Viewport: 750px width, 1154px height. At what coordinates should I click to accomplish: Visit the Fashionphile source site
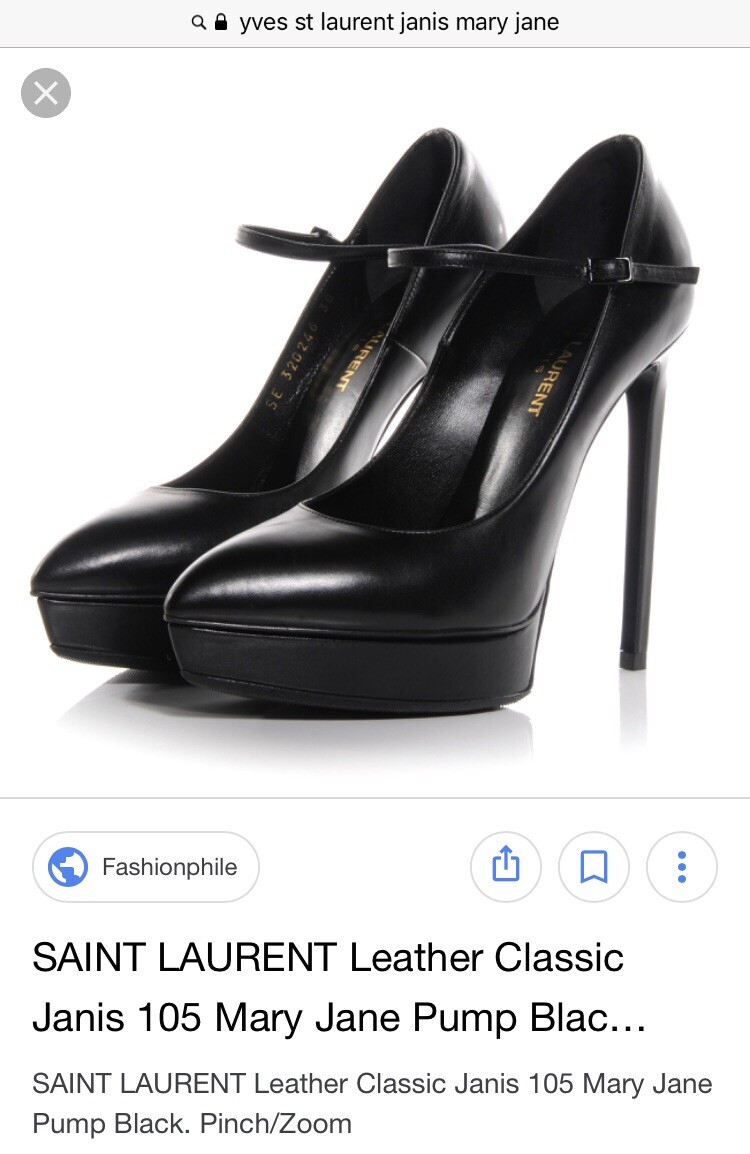pyautogui.click(x=146, y=866)
